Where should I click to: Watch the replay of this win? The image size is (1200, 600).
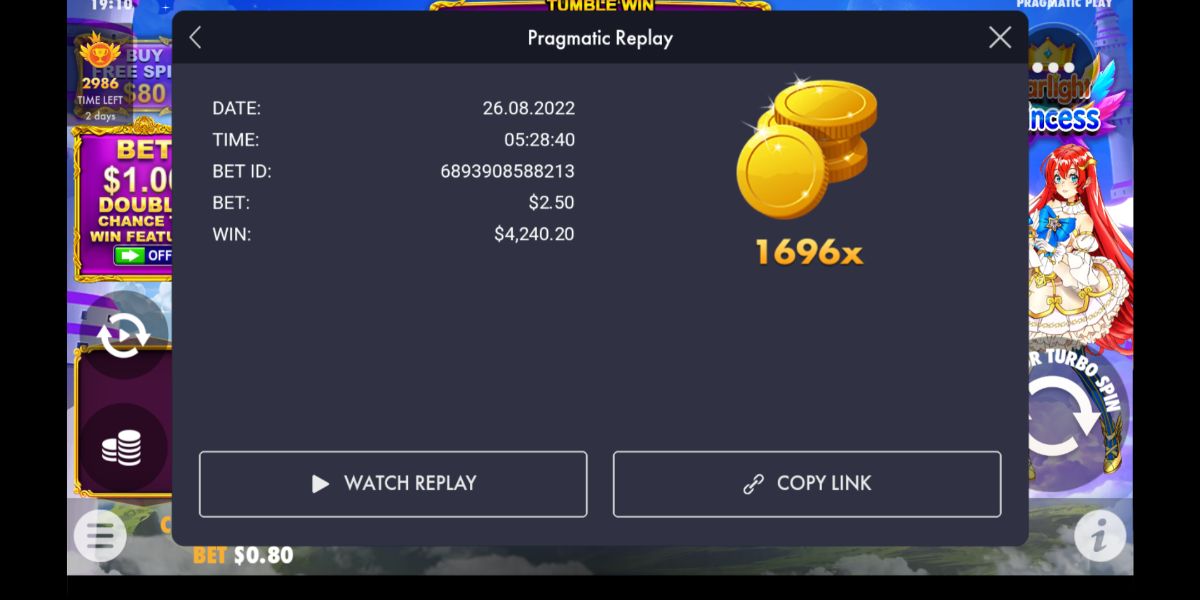393,484
